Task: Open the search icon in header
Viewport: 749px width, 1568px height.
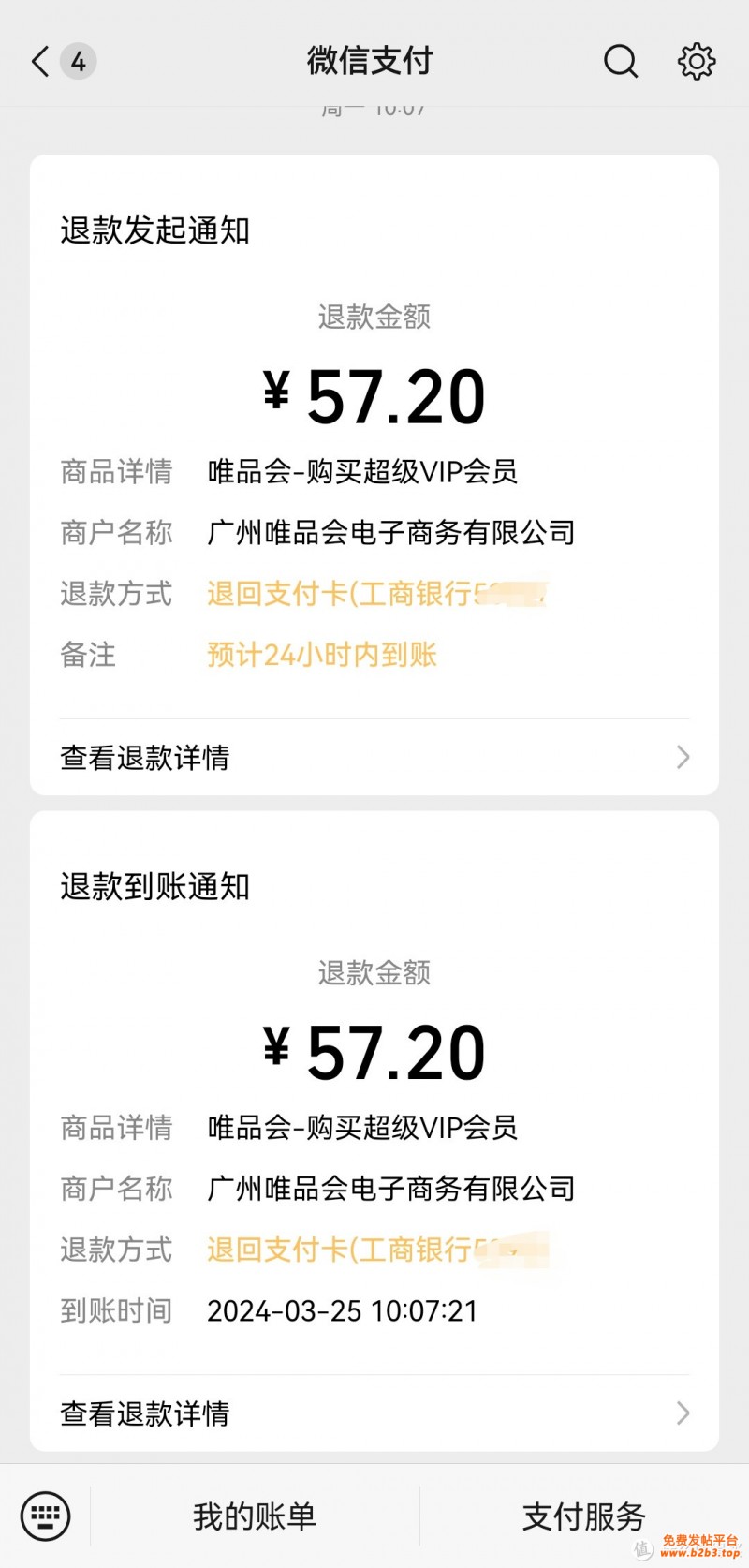Action: point(620,62)
